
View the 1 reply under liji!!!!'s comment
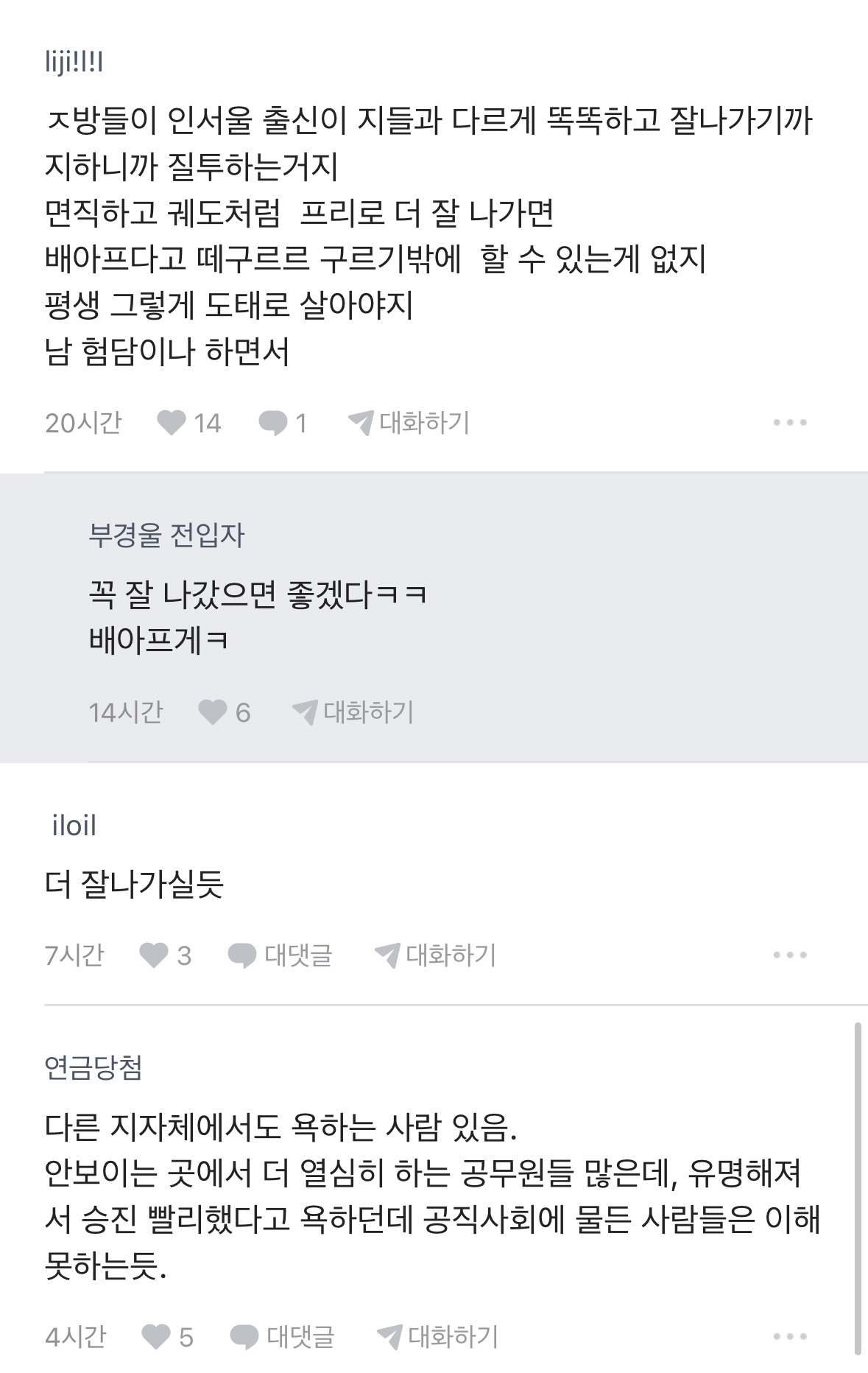coord(283,423)
